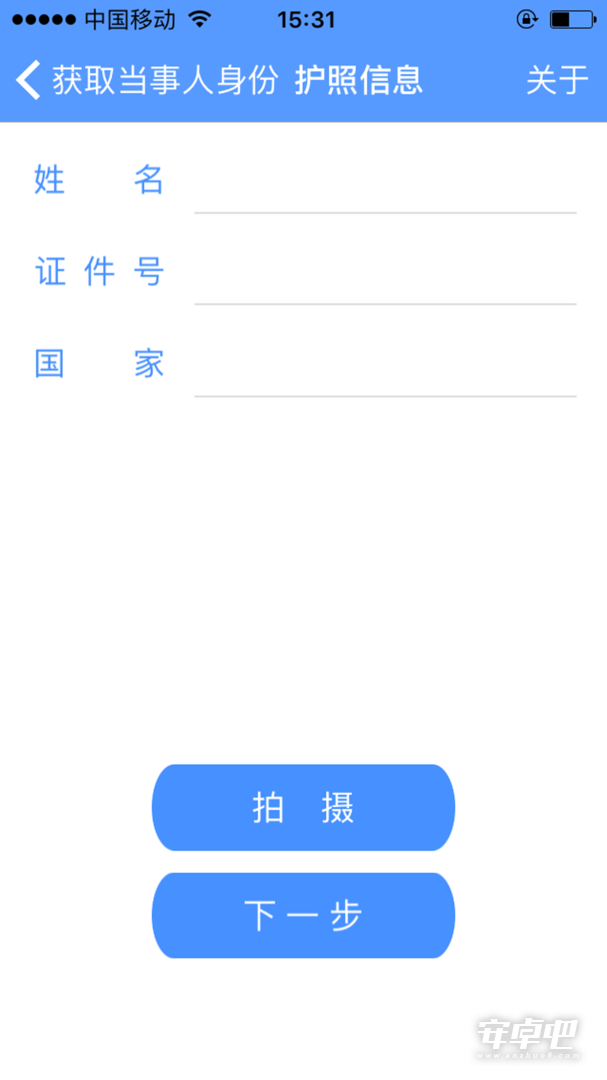Screen dimensions: 607x1080
Task: Open the 关于 page
Action: (557, 80)
